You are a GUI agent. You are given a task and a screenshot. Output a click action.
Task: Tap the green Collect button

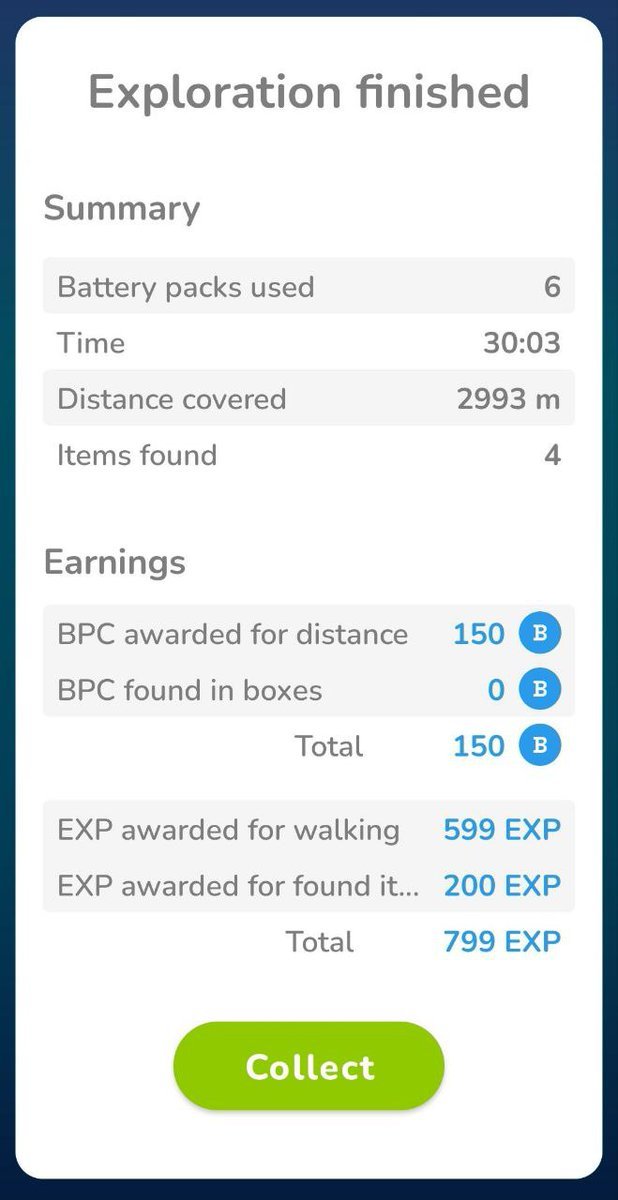(309, 1066)
